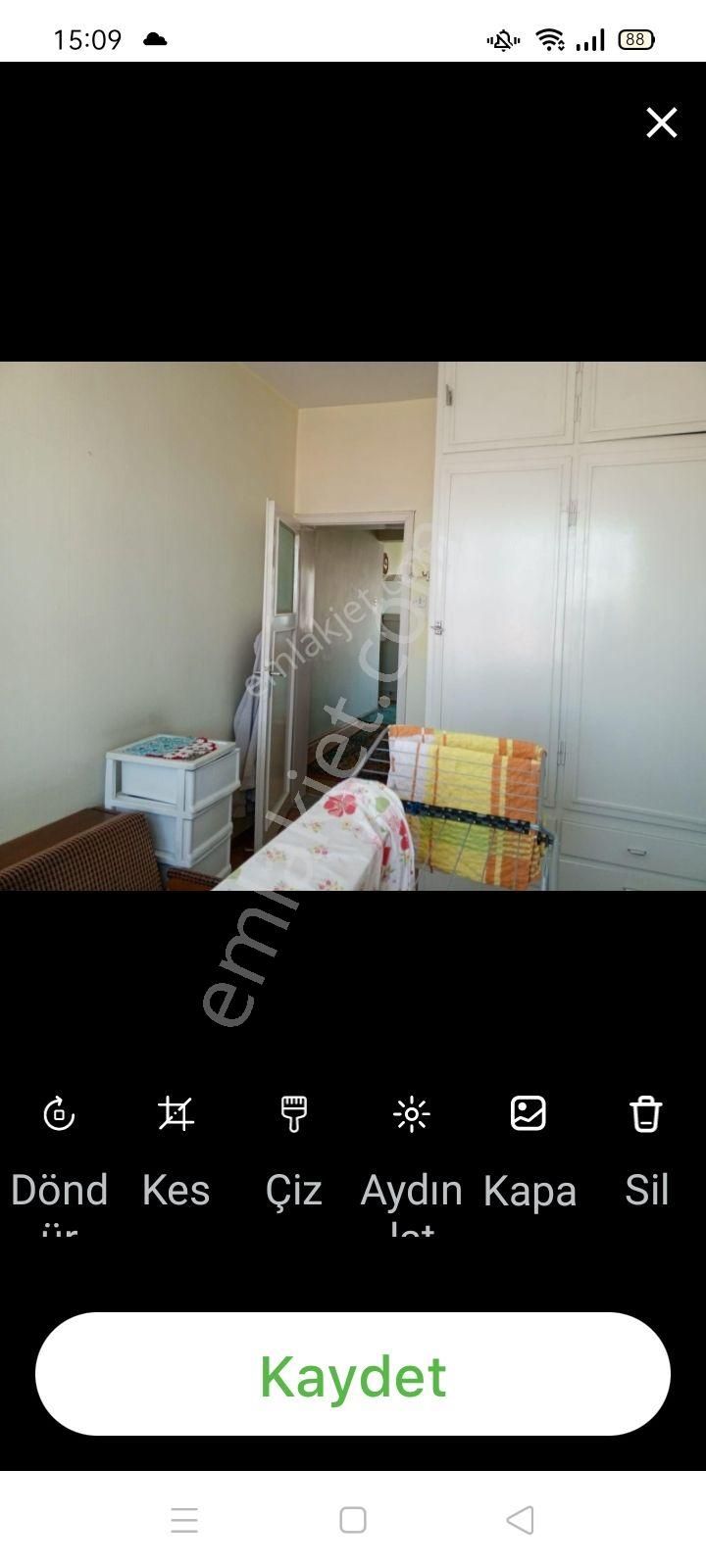Brighten the image with Aydınlat

(x=412, y=1114)
